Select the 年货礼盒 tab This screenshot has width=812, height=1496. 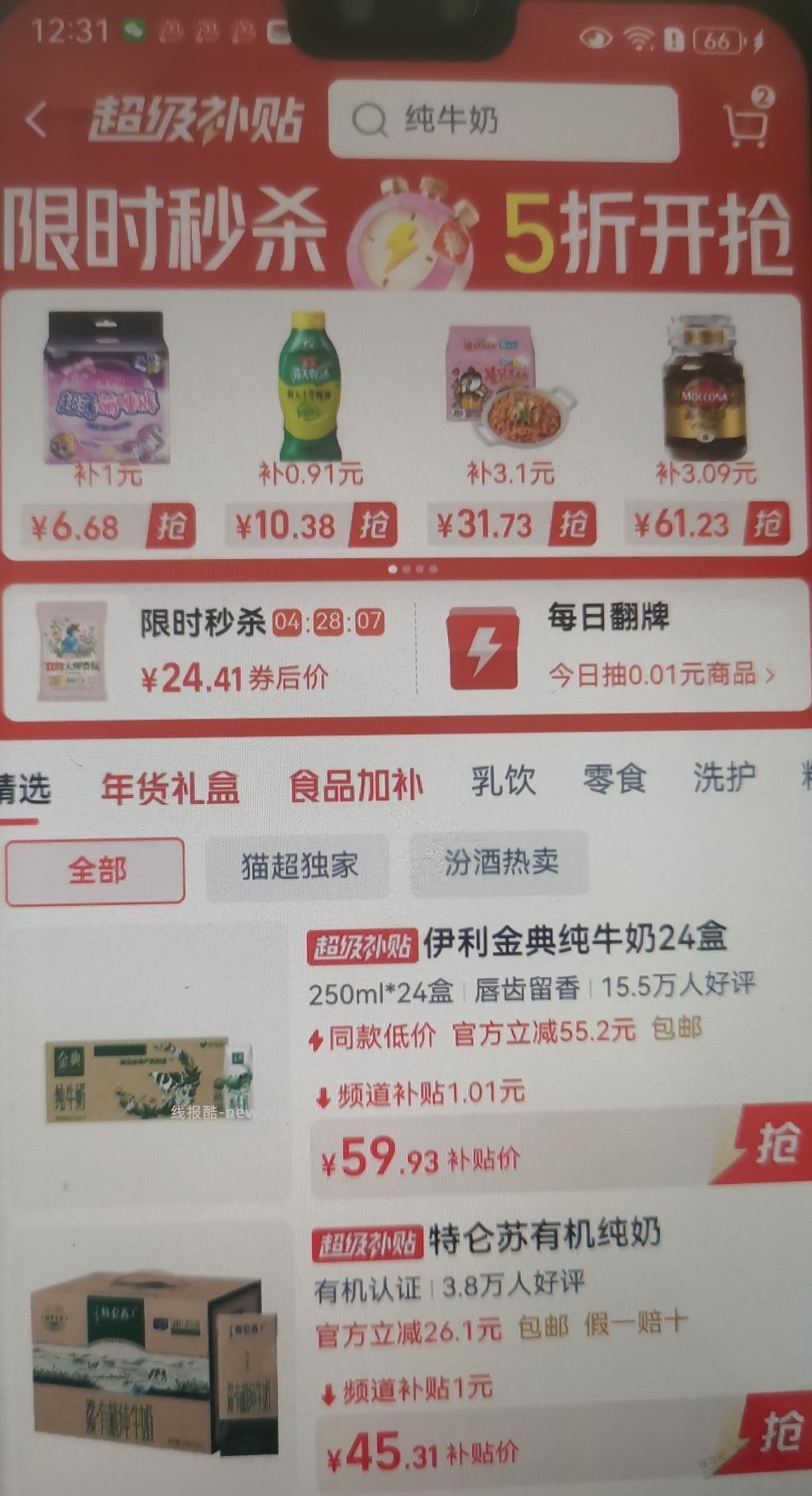(x=170, y=782)
